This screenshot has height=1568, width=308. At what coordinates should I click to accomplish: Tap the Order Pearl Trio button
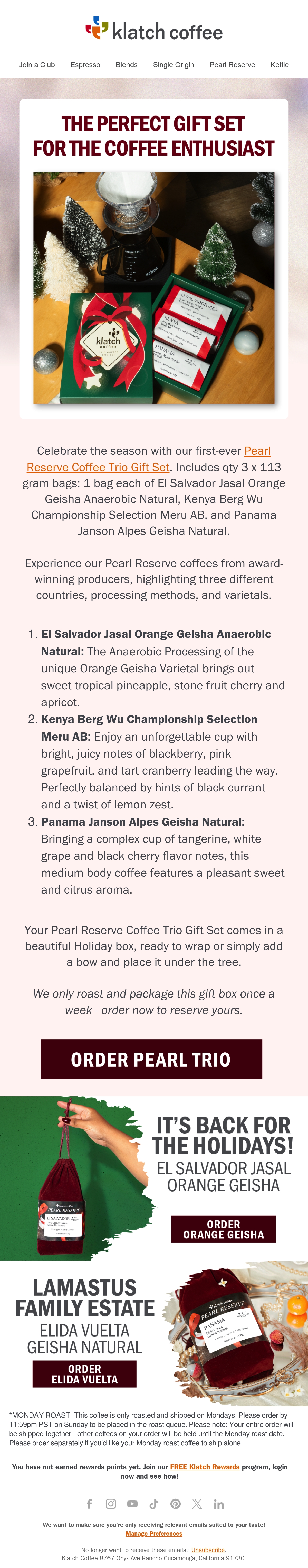[x=151, y=1059]
